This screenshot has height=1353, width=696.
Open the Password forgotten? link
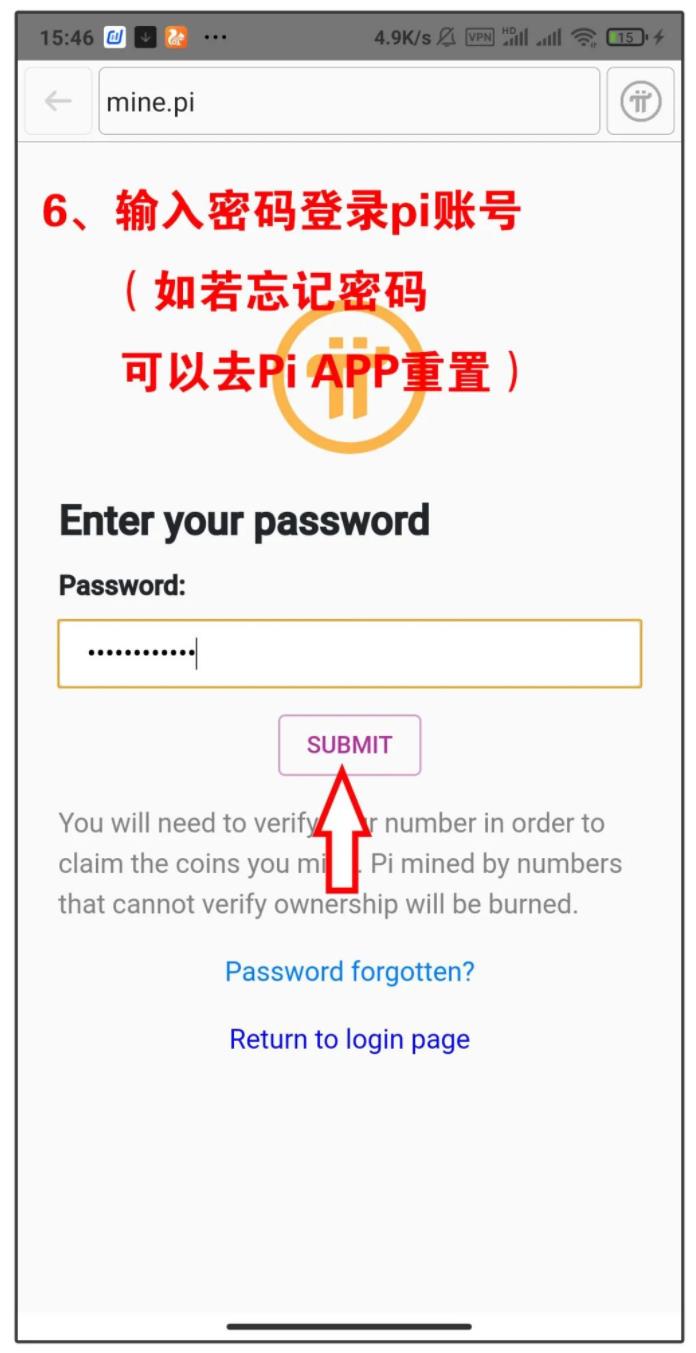tap(349, 971)
